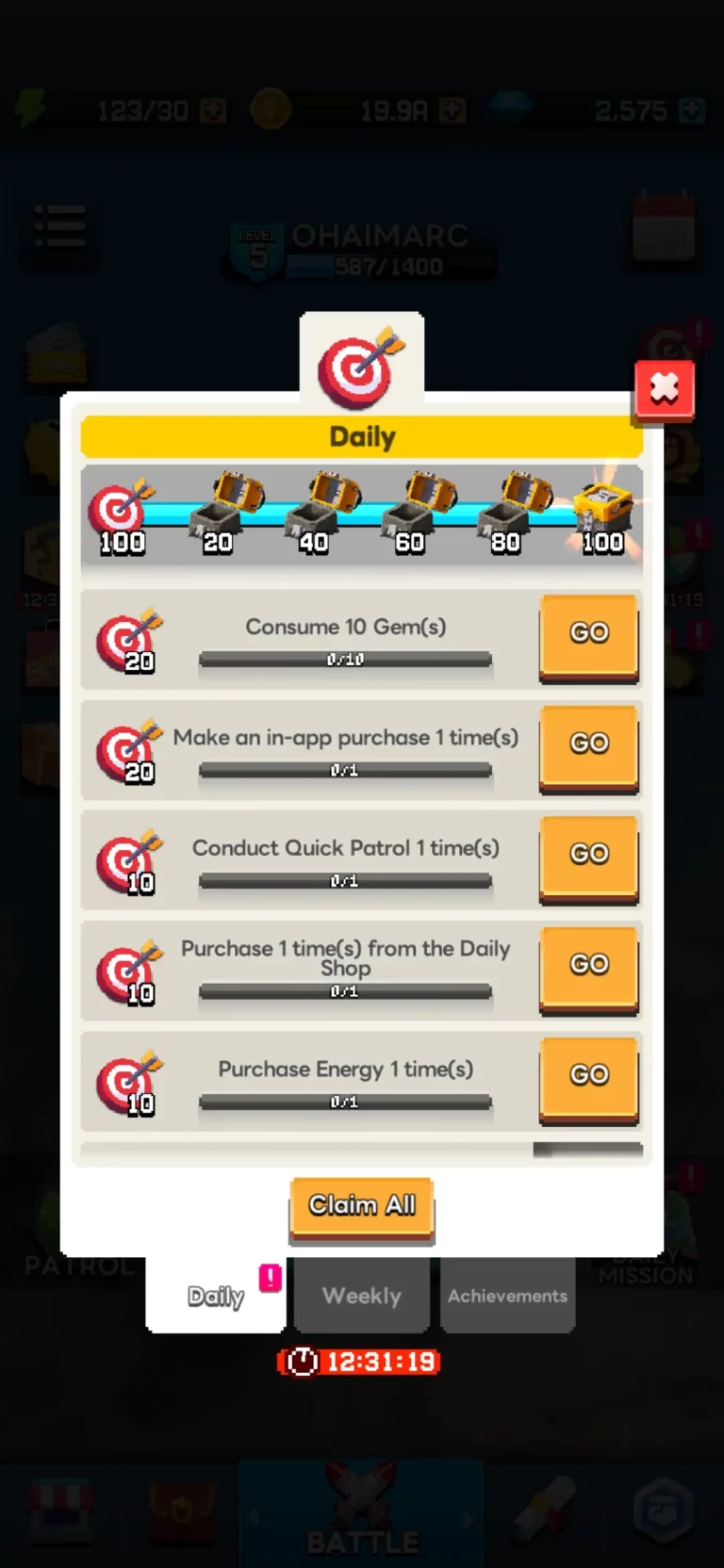
Task: Select the Daily tab
Action: (x=216, y=1296)
